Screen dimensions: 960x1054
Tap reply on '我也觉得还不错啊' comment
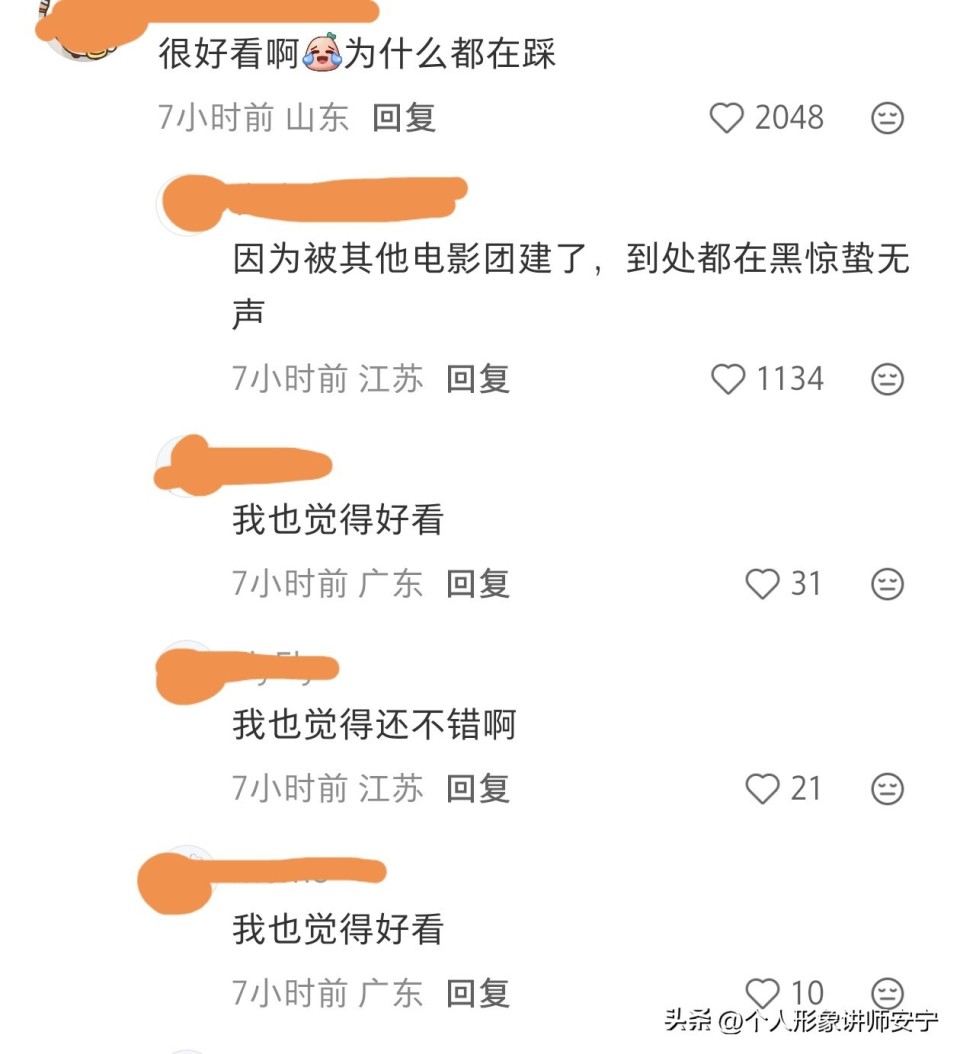477,789
